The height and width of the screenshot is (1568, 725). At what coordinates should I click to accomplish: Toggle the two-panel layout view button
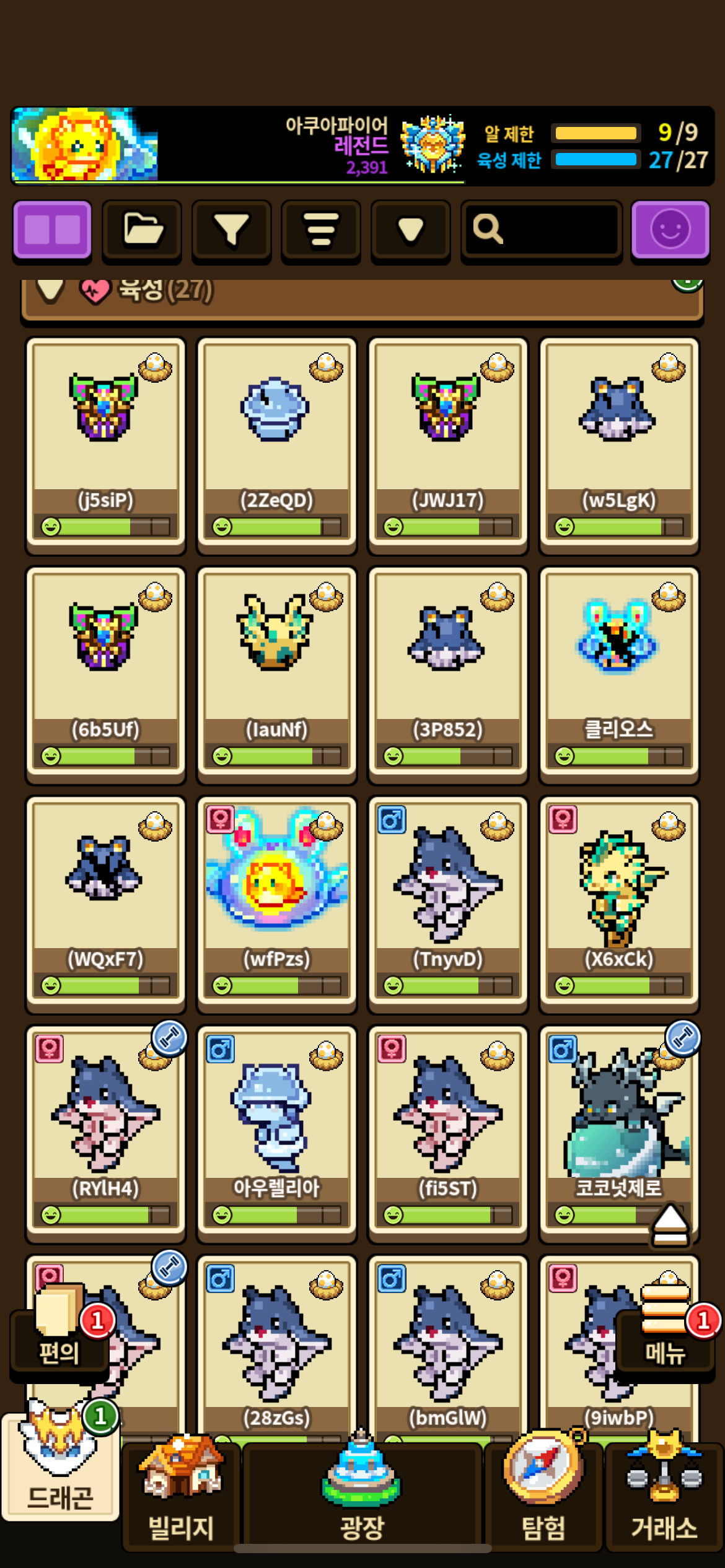pos(52,229)
